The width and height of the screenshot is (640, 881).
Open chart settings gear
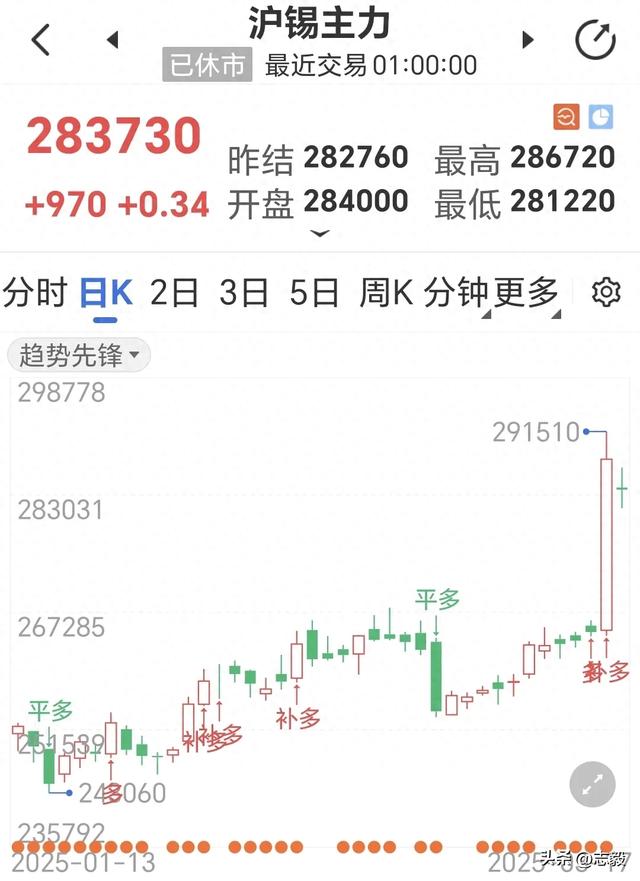pyautogui.click(x=606, y=293)
